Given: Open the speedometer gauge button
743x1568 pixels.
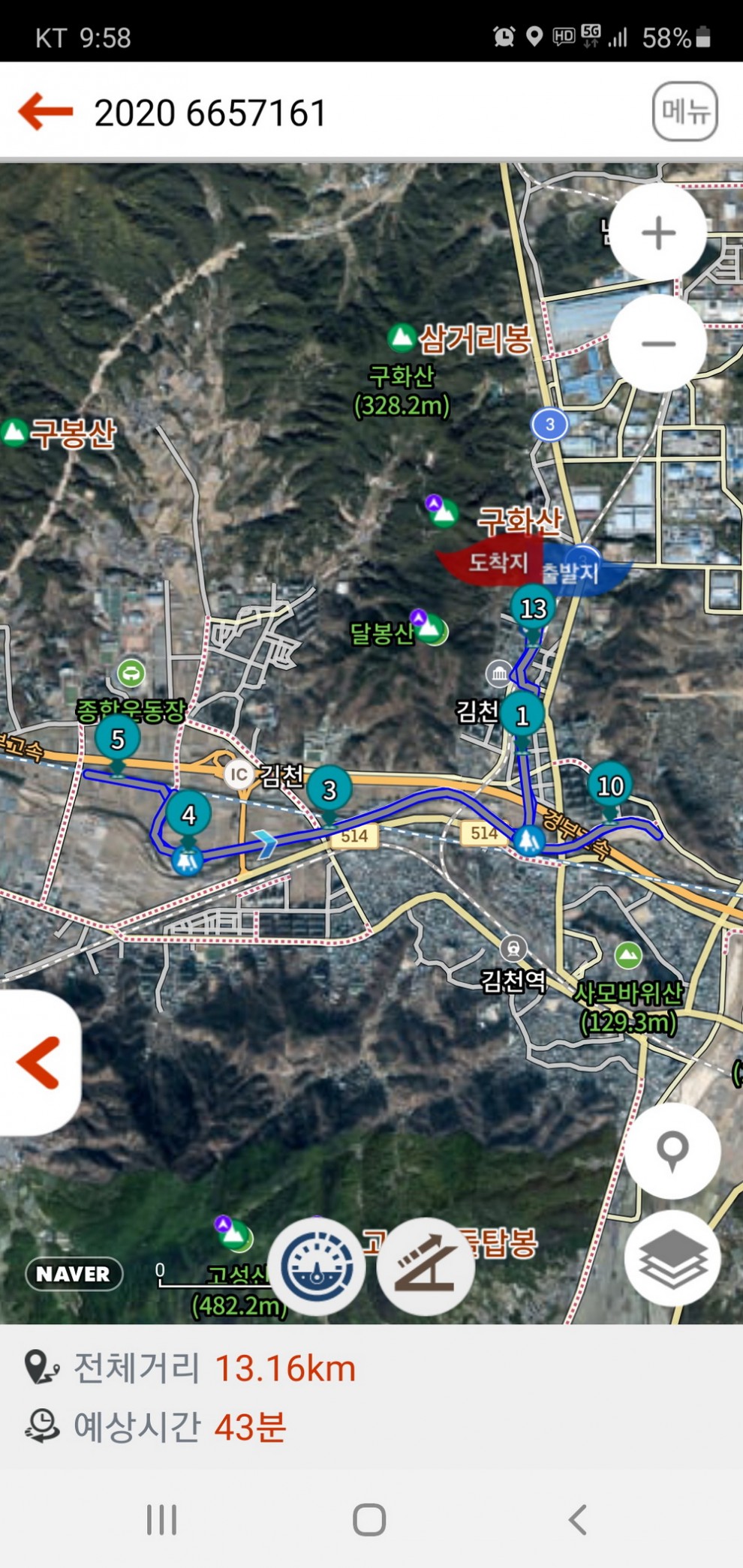Looking at the screenshot, I should (317, 1266).
